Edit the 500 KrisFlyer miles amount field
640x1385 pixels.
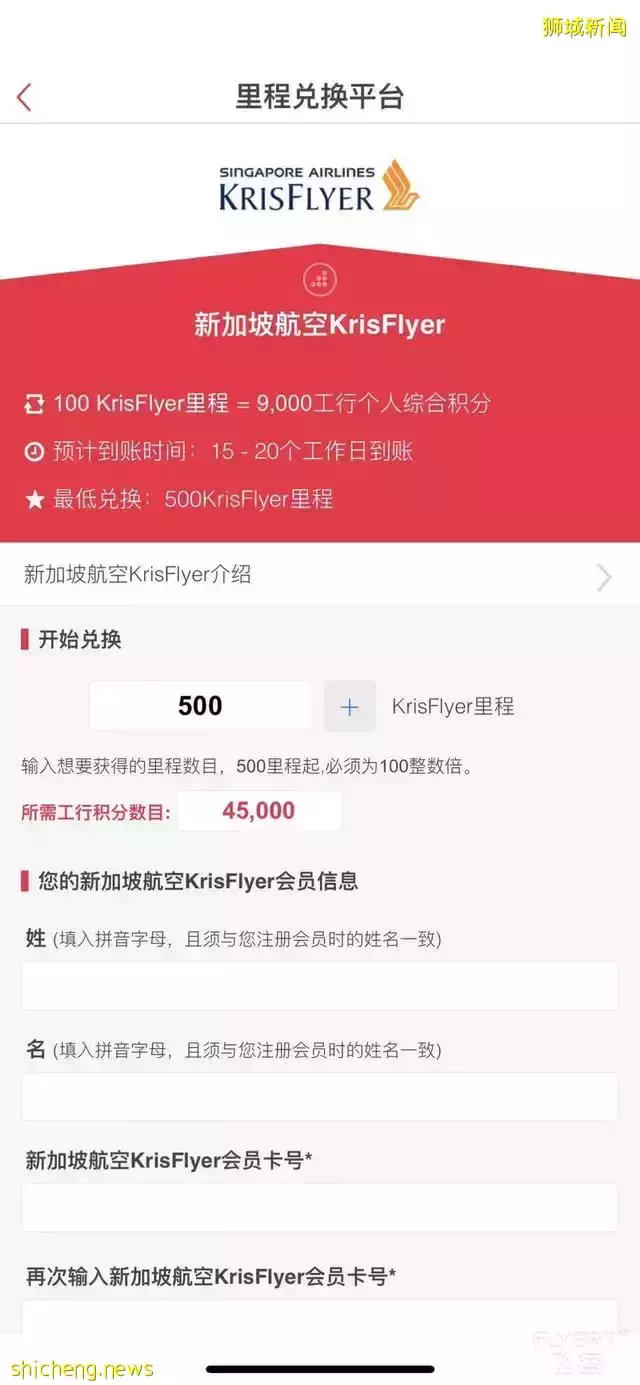pos(200,706)
